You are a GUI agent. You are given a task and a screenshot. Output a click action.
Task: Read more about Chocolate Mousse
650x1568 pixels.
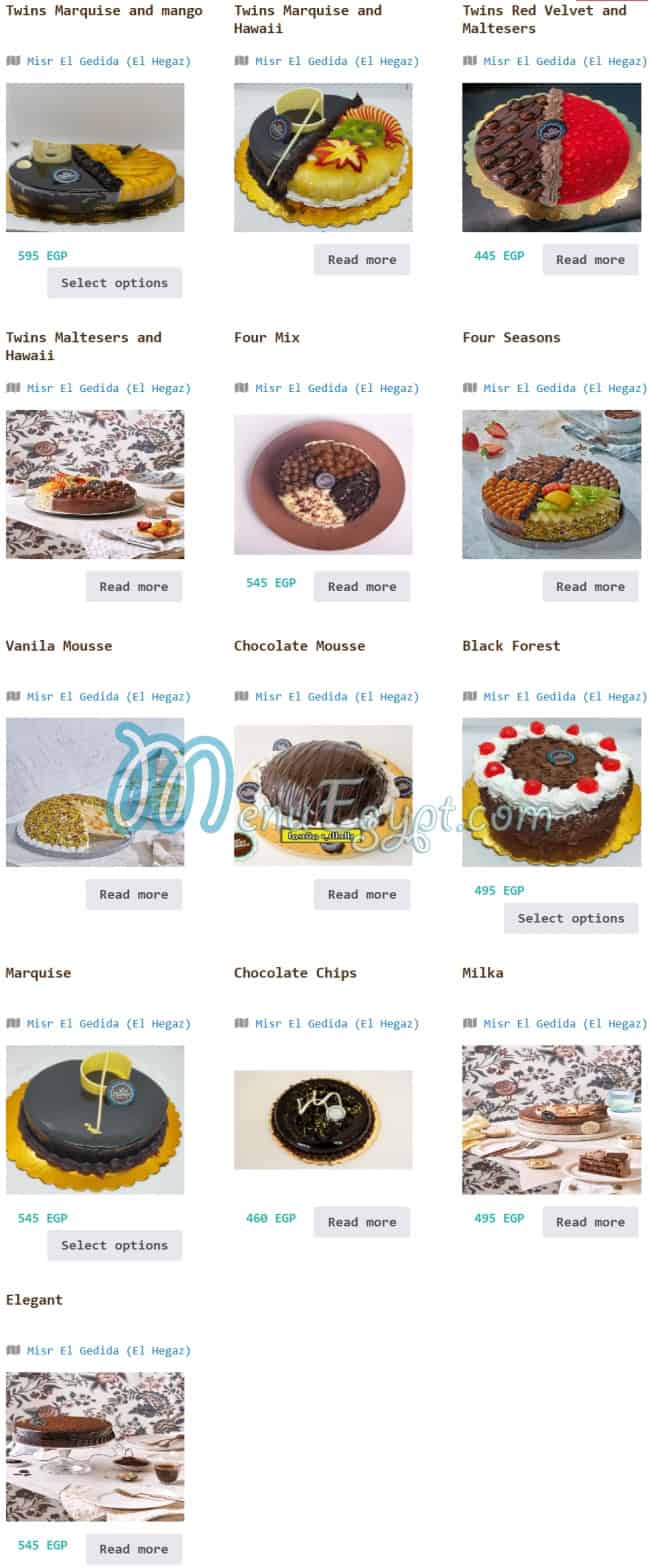[x=361, y=895]
